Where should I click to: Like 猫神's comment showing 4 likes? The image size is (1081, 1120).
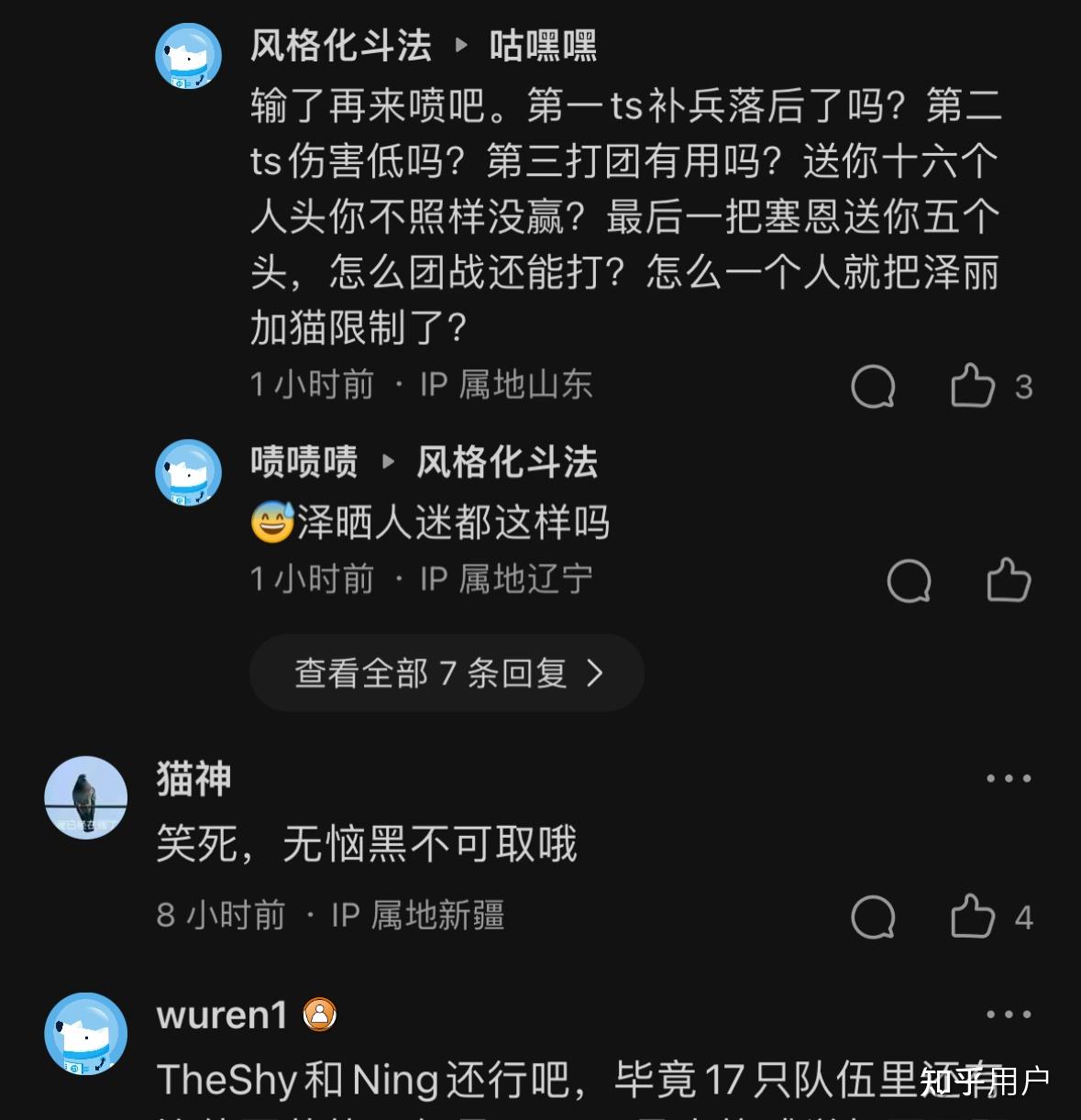tap(972, 916)
